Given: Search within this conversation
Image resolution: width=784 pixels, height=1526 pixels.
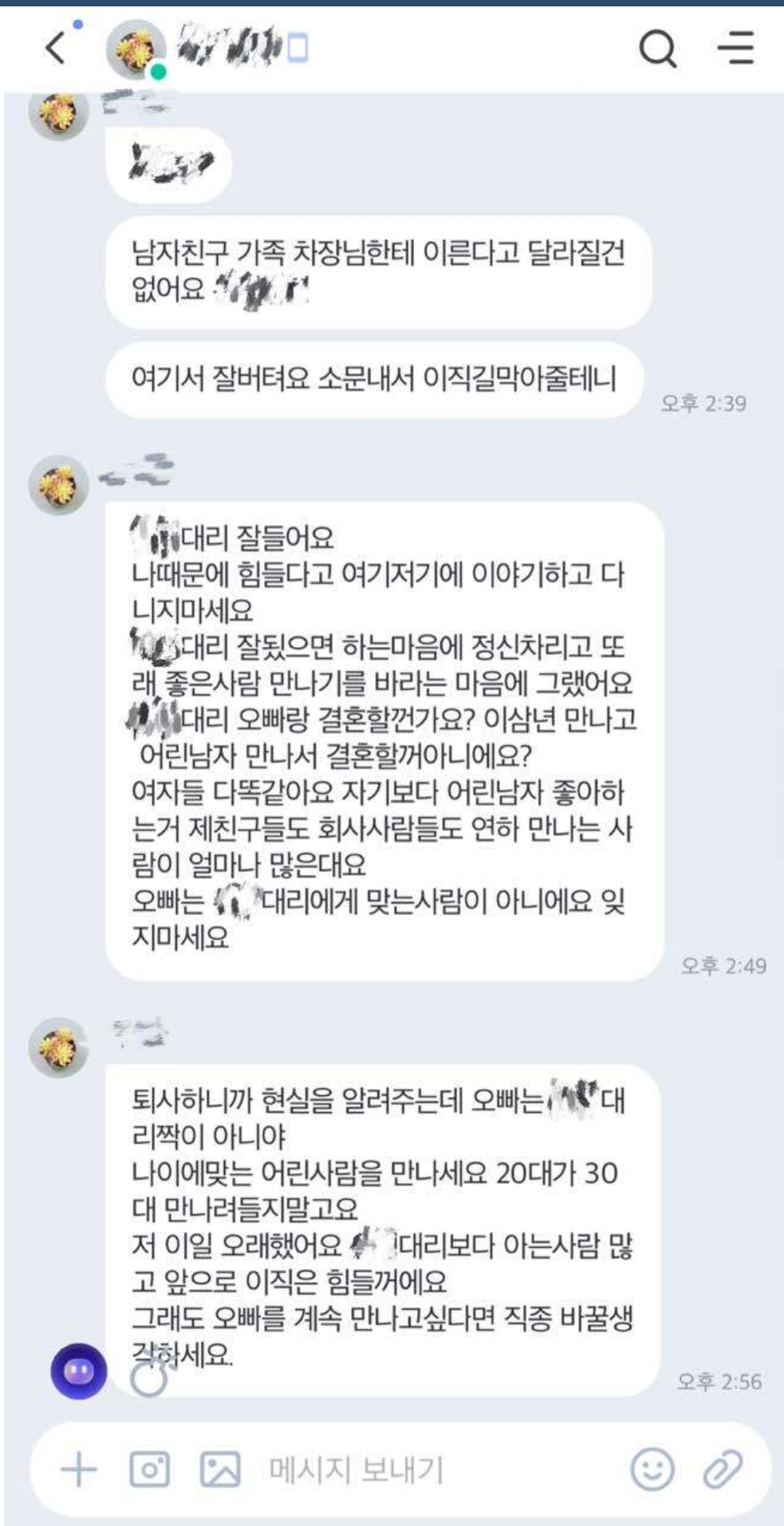Looking at the screenshot, I should [x=658, y=49].
